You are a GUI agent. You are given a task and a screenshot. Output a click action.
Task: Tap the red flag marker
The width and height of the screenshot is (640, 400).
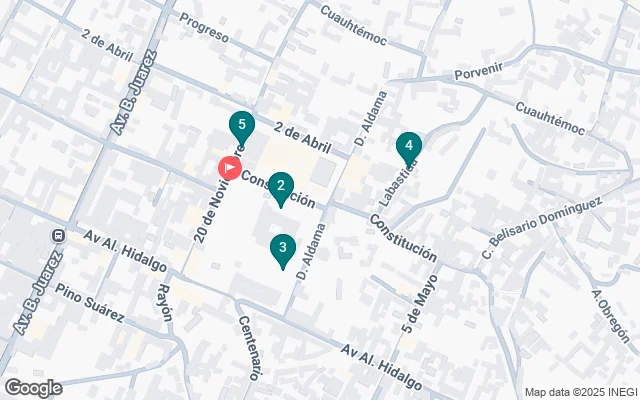(230, 168)
